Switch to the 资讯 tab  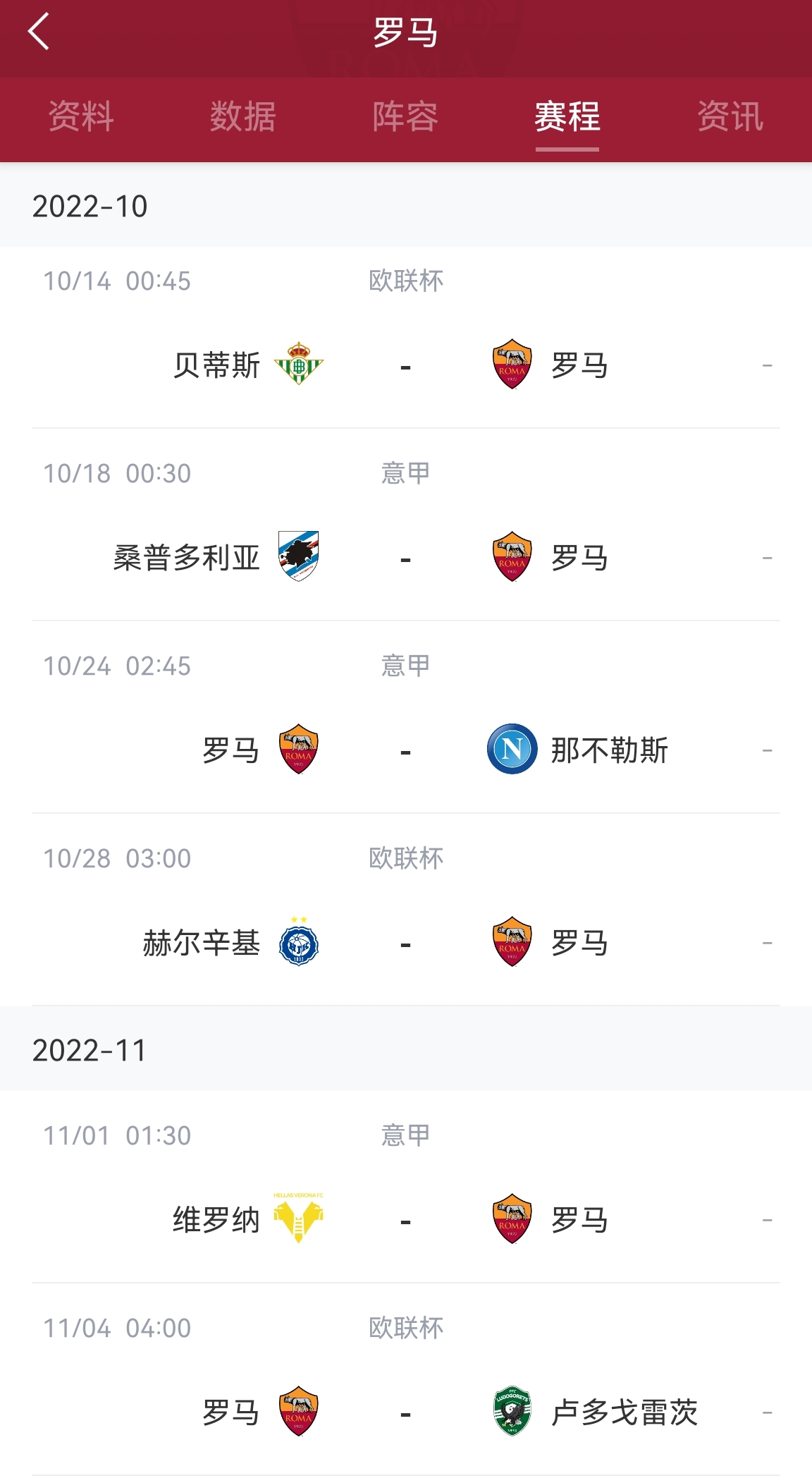[x=730, y=116]
